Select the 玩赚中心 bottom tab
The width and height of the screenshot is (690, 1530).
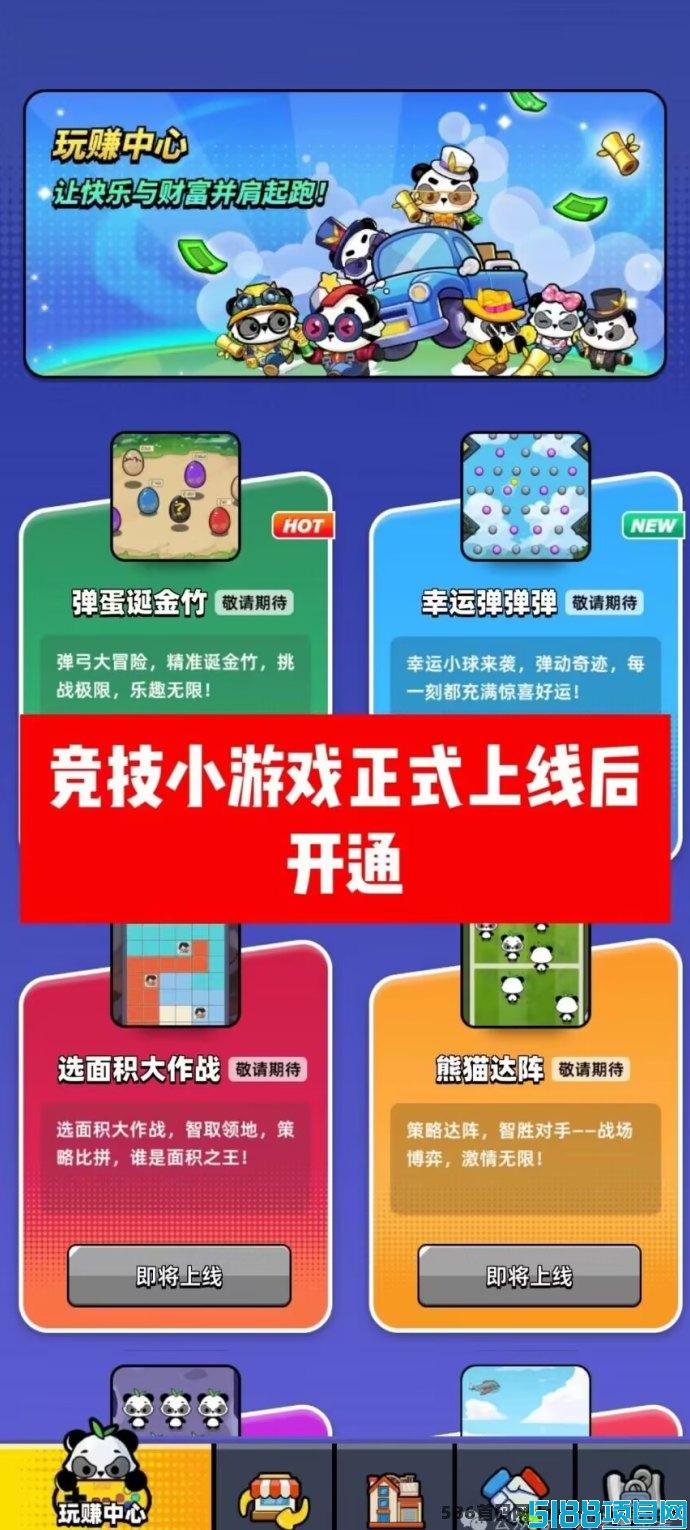pos(106,1485)
